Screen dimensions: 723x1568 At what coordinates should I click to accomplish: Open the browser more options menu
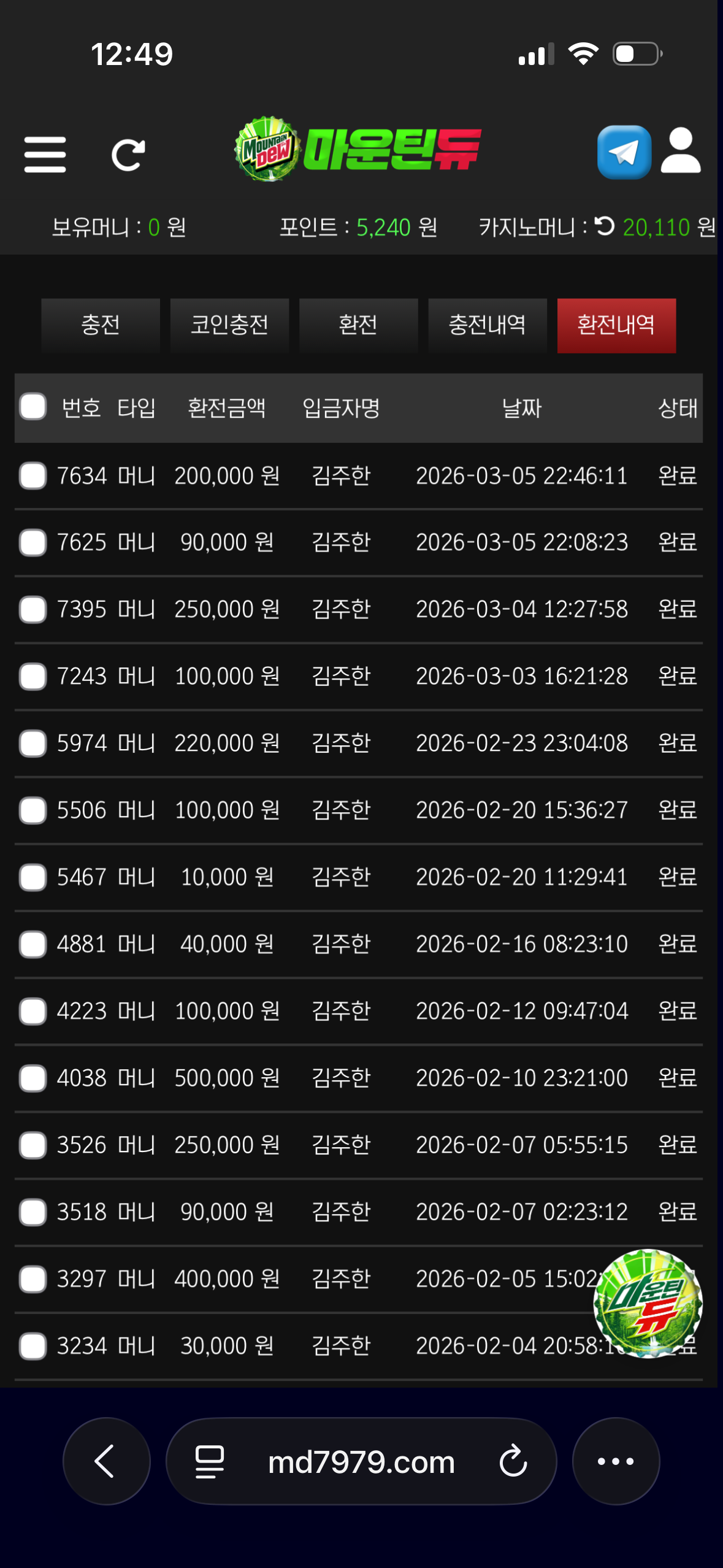[x=616, y=1461]
